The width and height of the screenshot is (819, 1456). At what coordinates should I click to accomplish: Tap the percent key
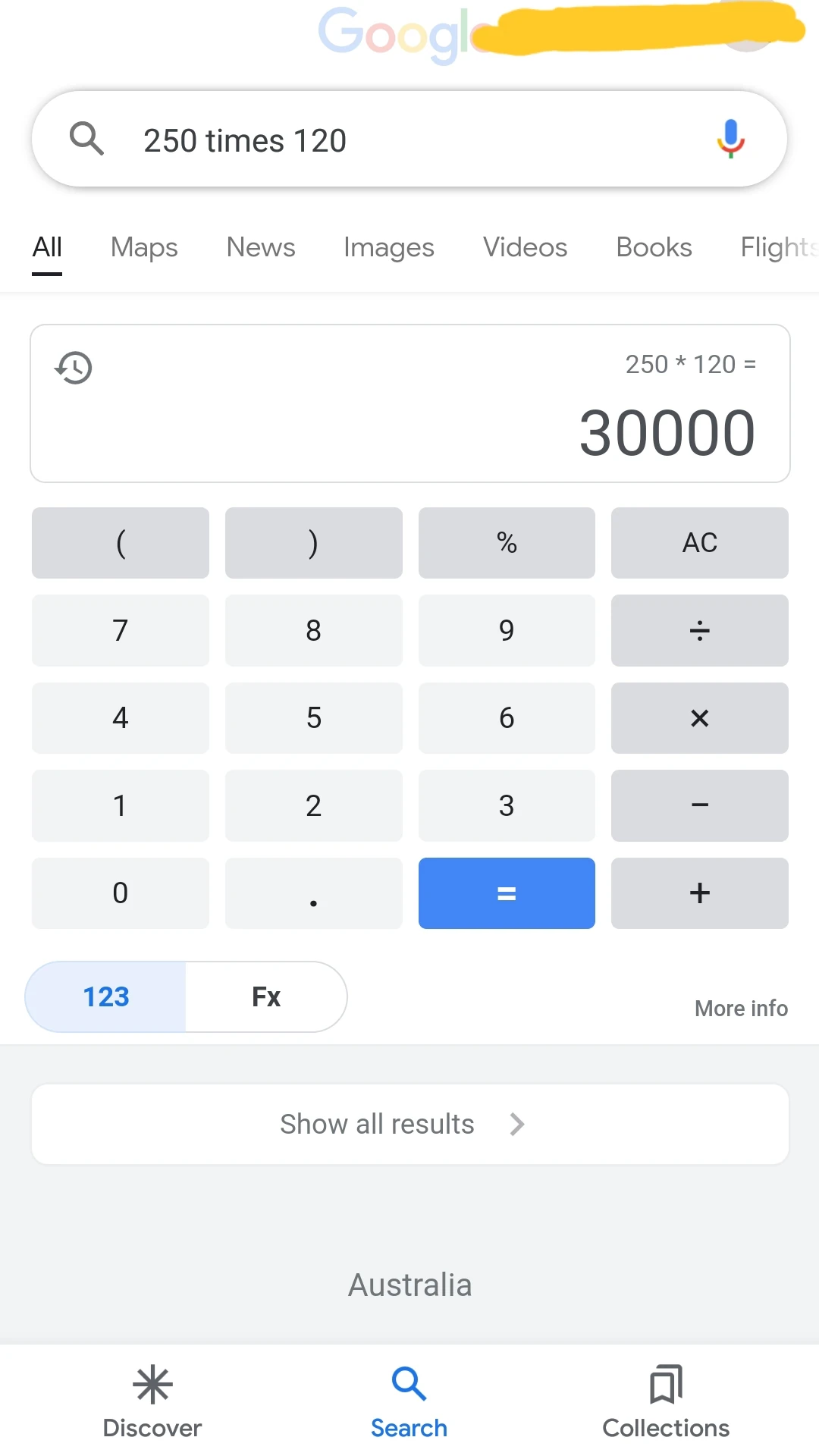coord(507,543)
